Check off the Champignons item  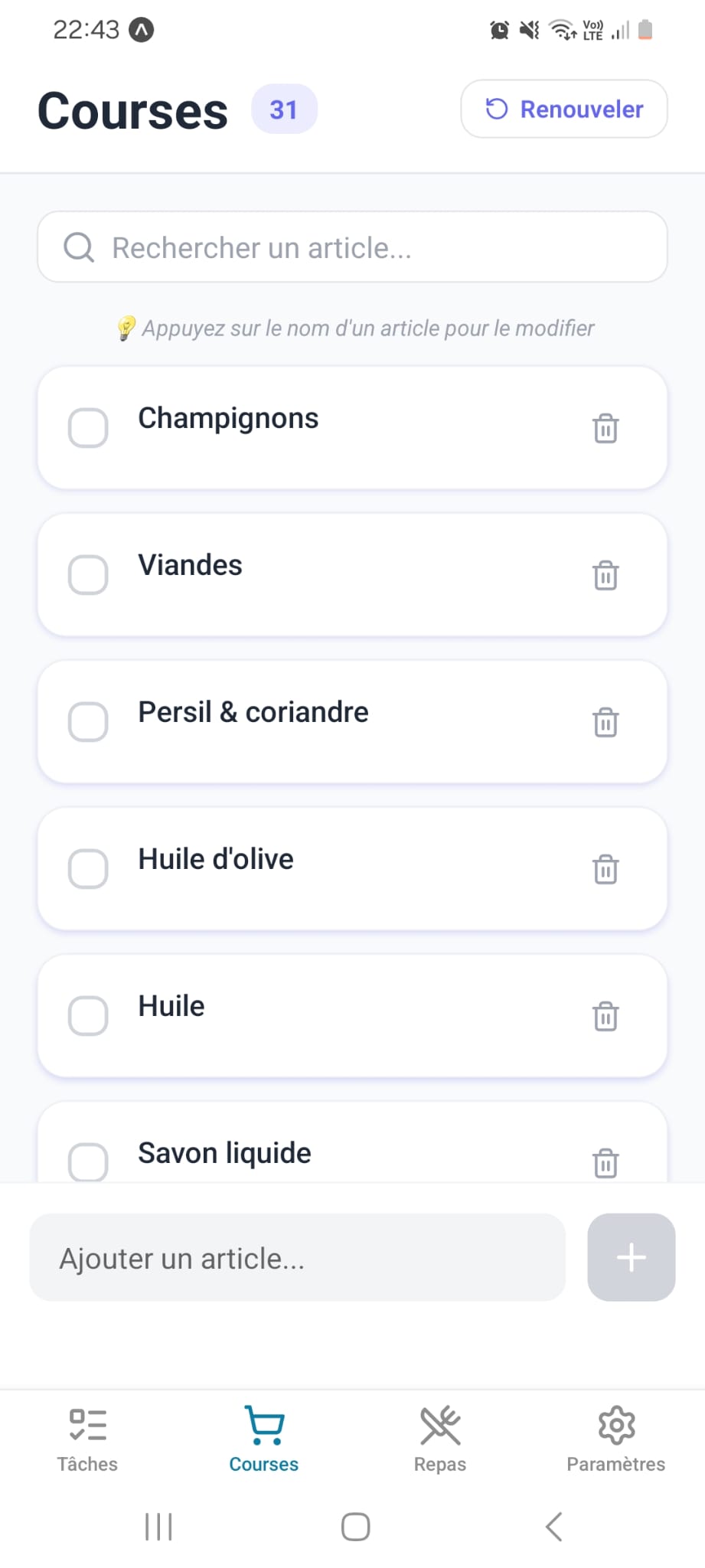(x=87, y=429)
